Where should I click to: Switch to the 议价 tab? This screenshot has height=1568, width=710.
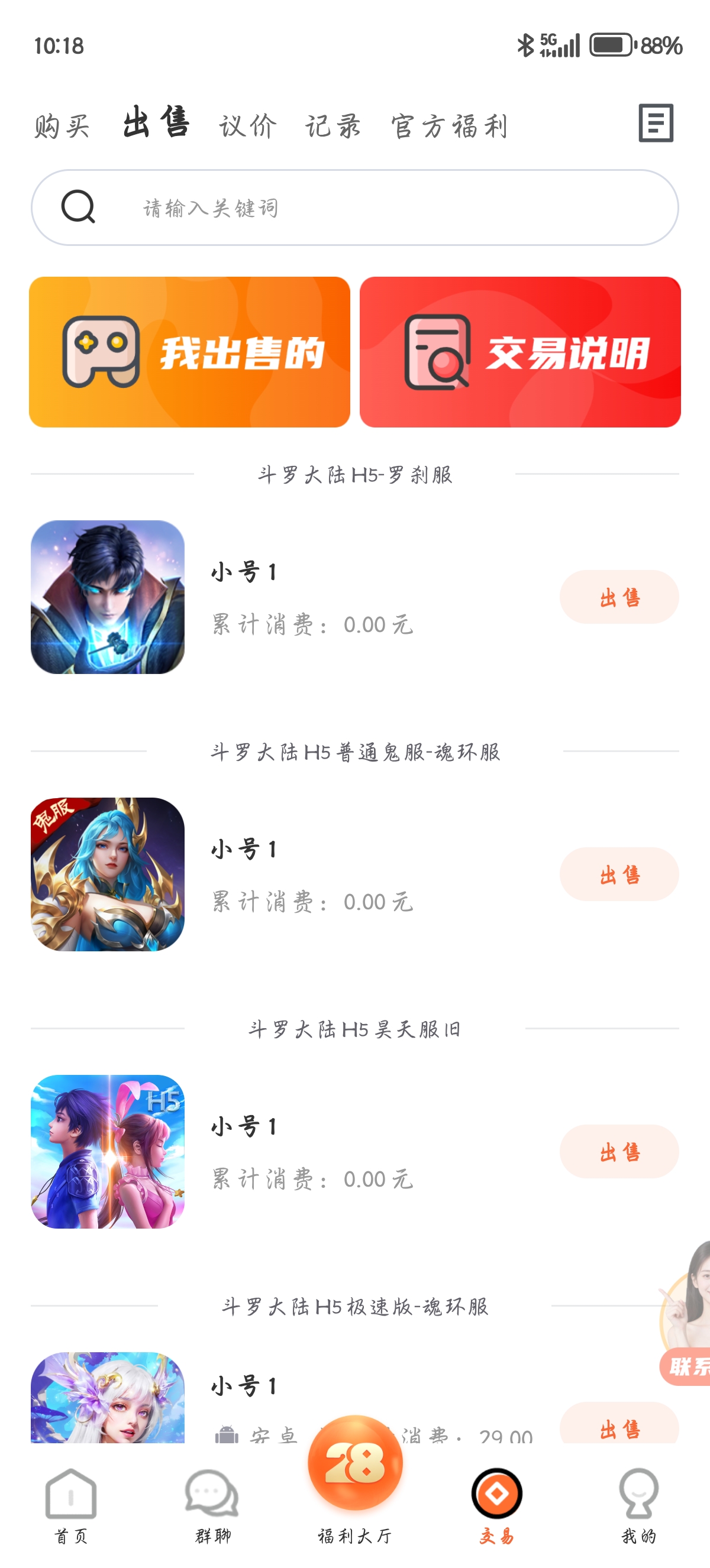[248, 126]
